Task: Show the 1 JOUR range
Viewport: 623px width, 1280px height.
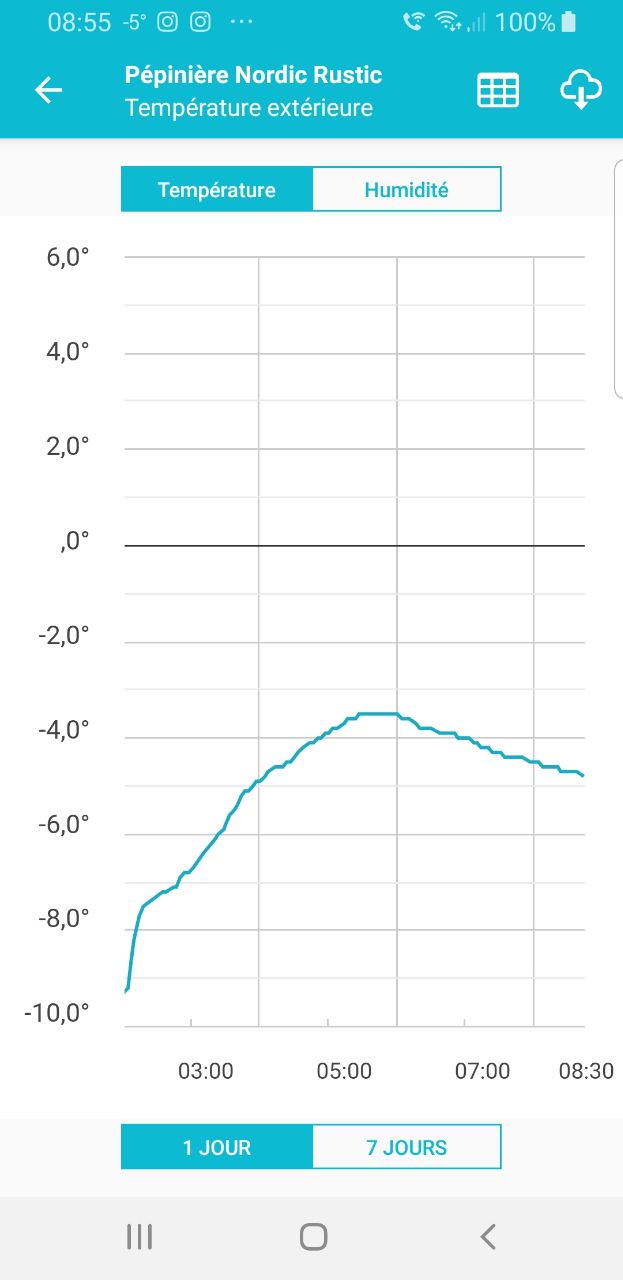Action: (217, 1147)
